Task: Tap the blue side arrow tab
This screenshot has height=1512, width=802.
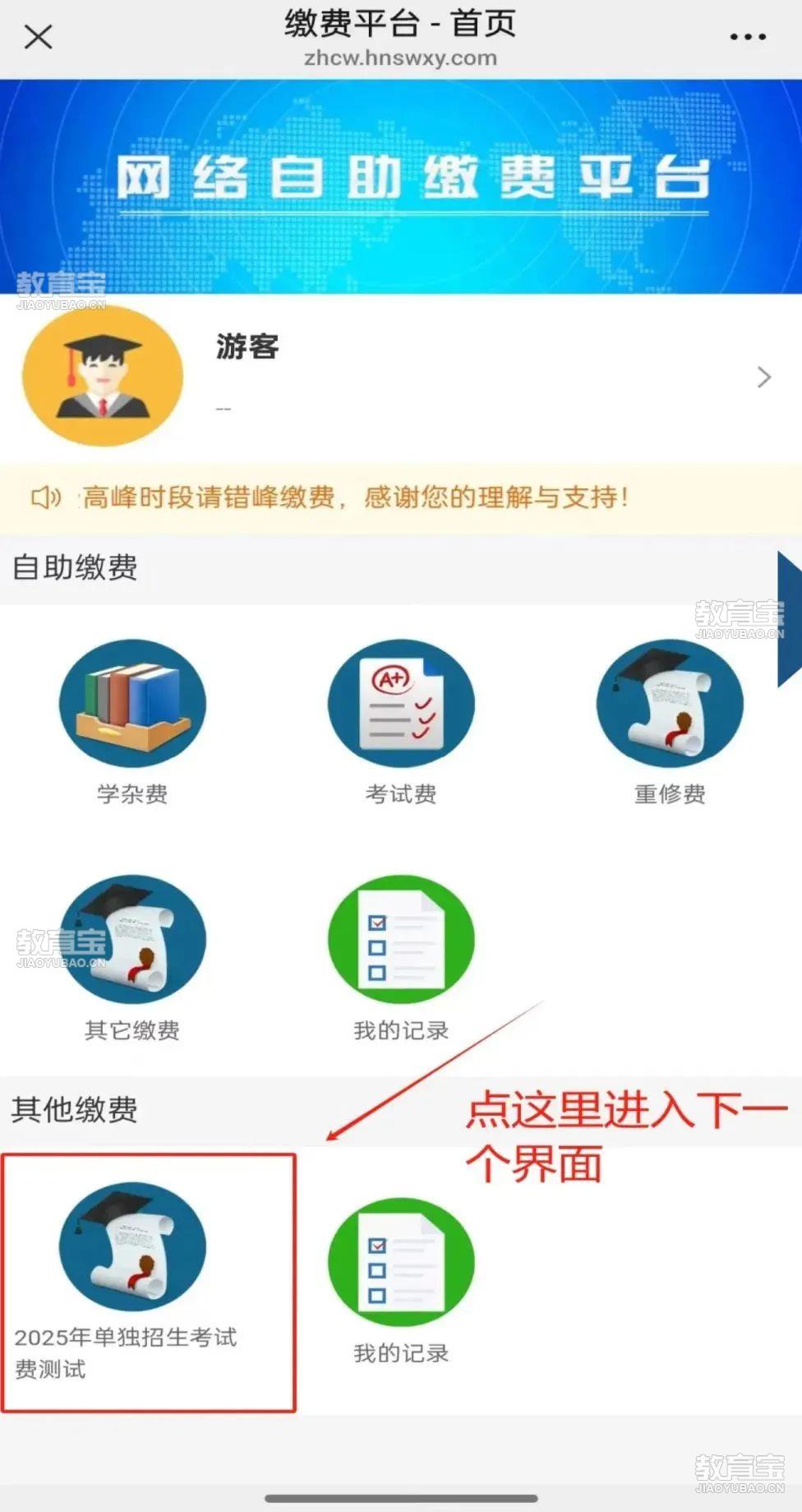Action: [789, 619]
